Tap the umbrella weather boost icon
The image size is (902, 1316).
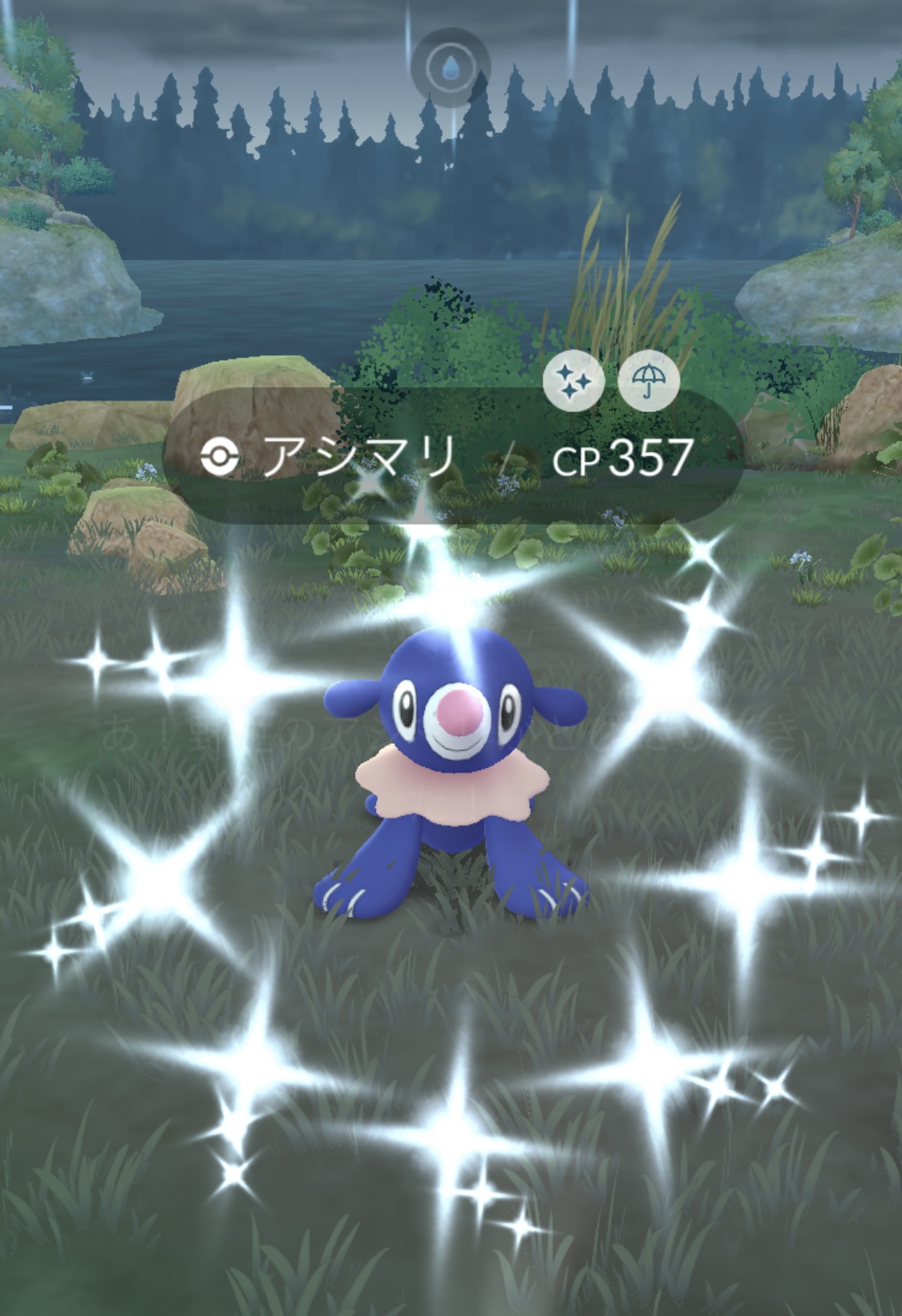(649, 381)
